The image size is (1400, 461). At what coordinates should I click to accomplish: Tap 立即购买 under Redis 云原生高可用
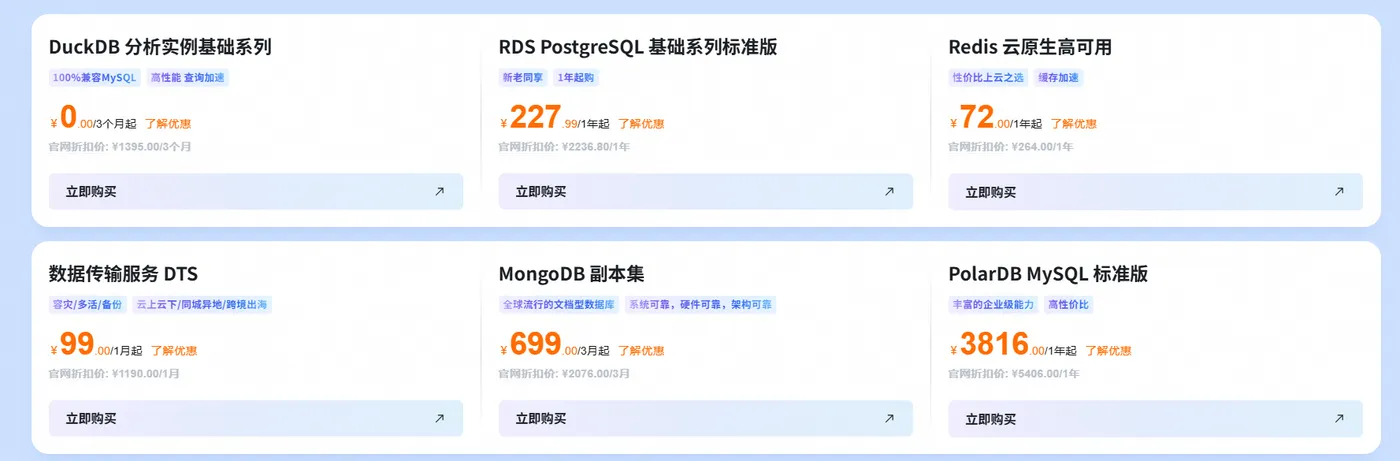point(1155,192)
